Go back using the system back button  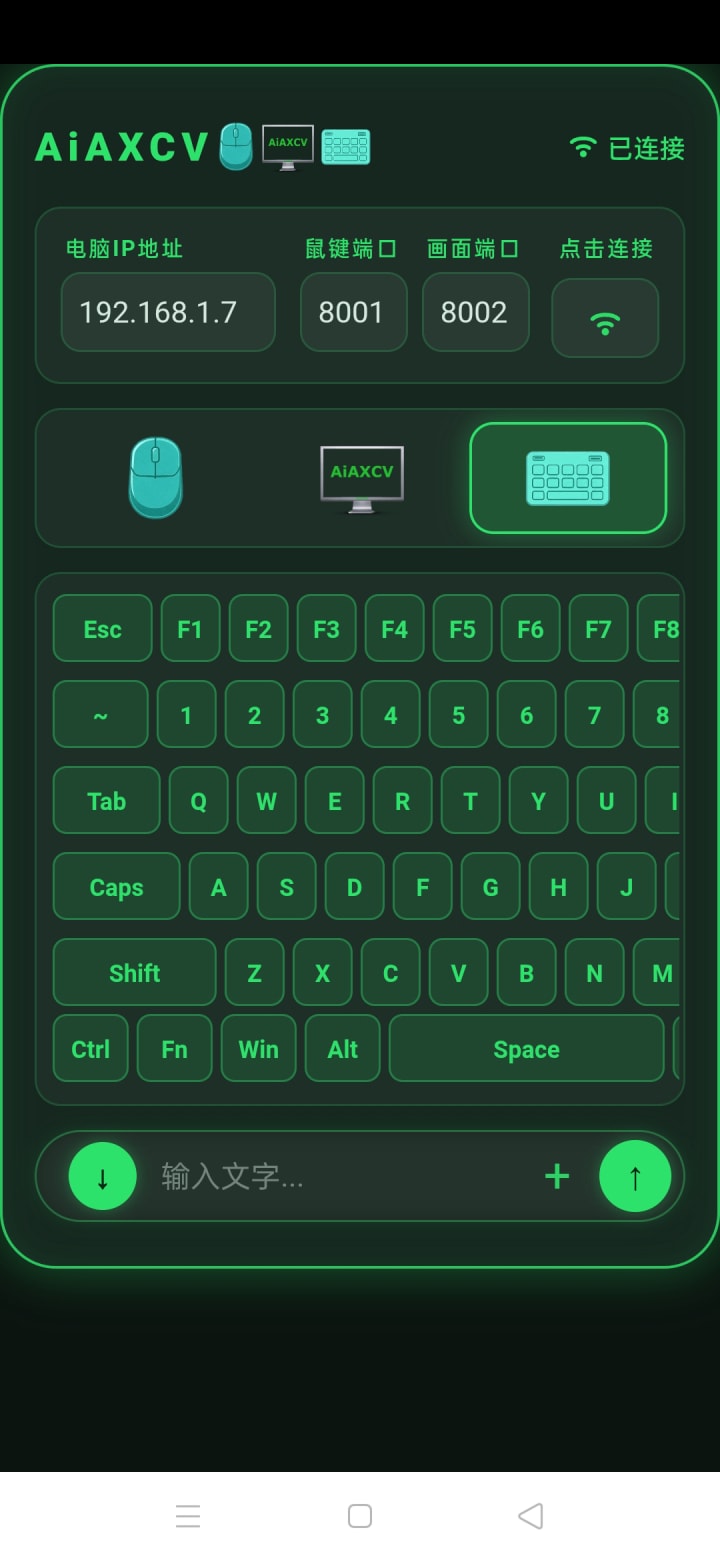click(x=531, y=1515)
